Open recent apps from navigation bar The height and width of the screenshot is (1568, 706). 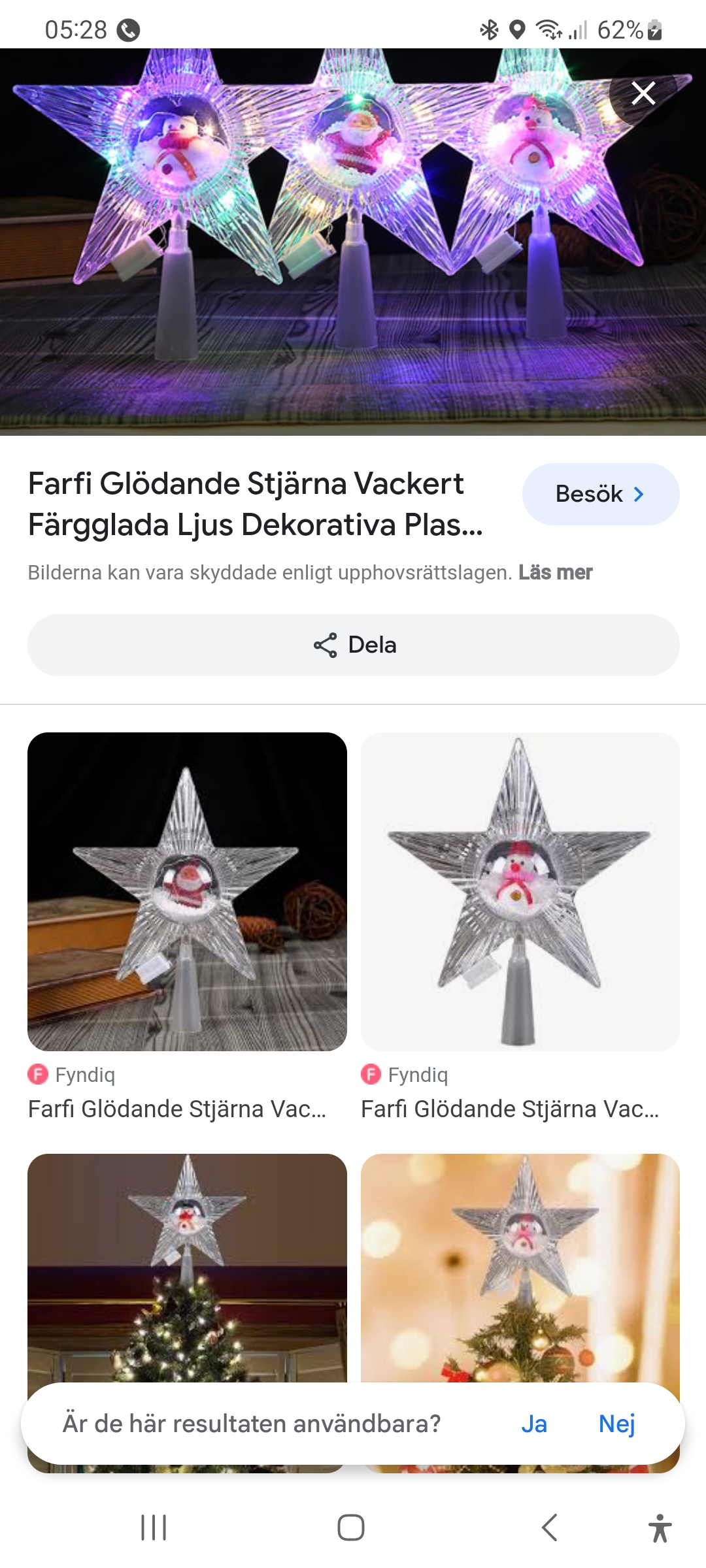[x=154, y=1527]
